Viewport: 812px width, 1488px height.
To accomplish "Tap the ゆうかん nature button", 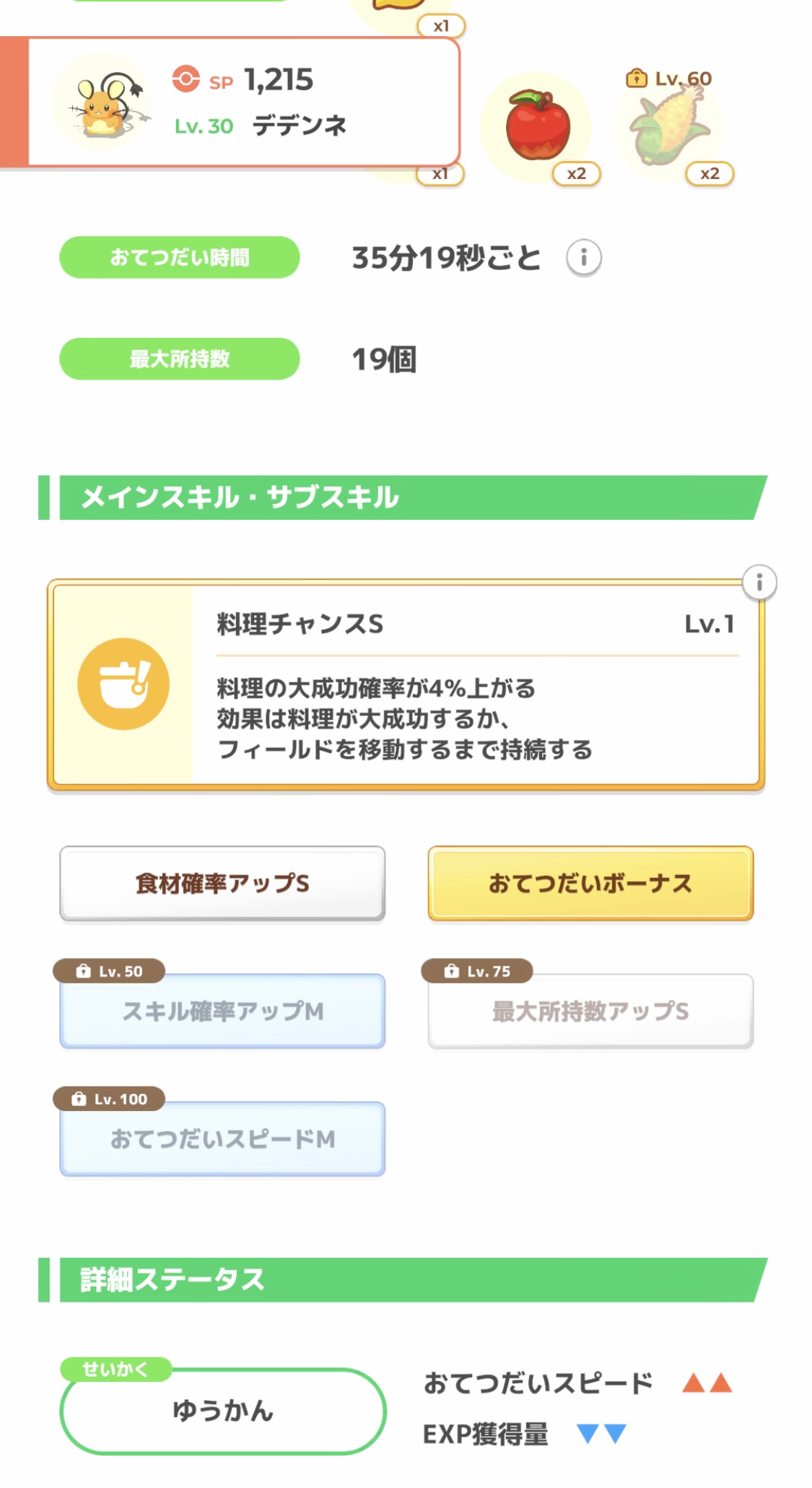I will pyautogui.click(x=222, y=1411).
